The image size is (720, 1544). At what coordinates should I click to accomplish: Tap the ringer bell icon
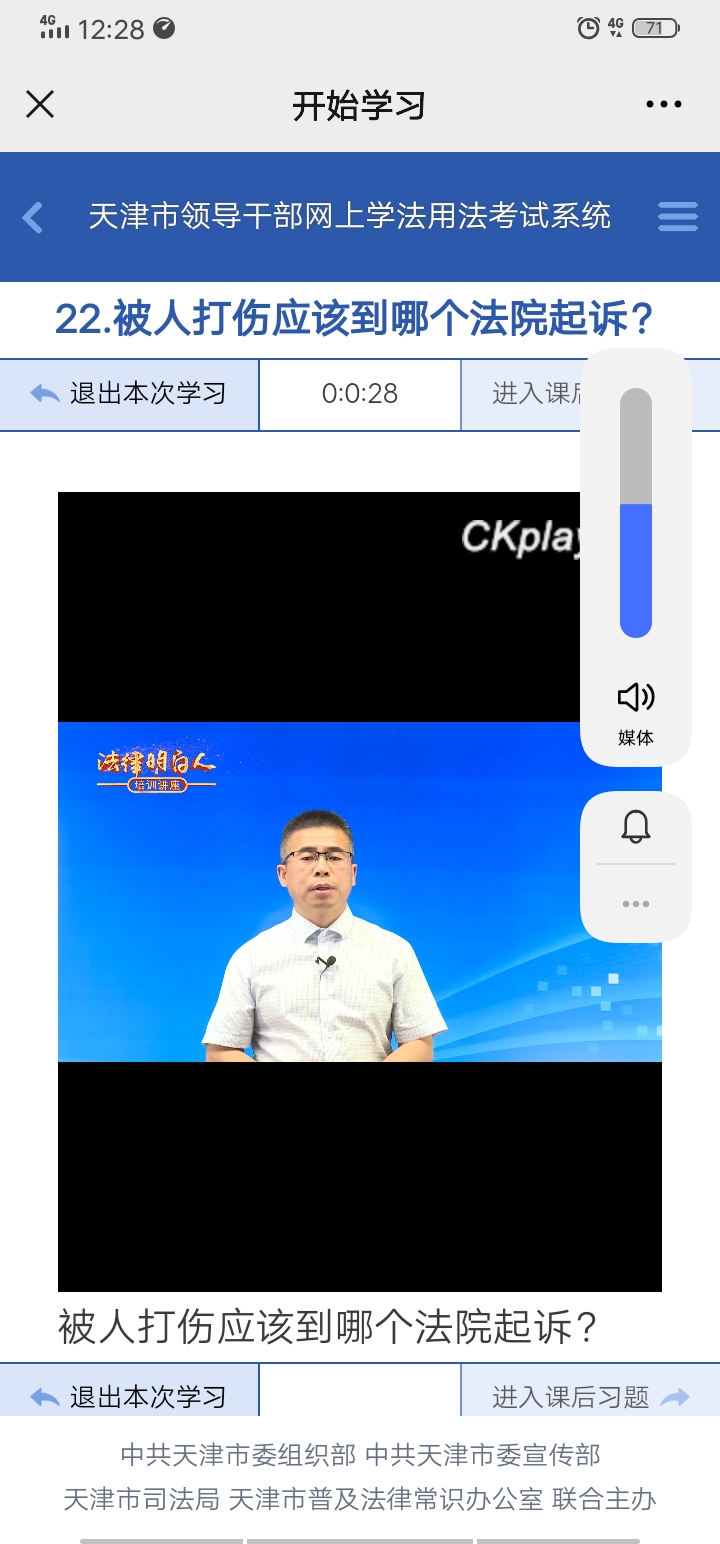point(636,827)
